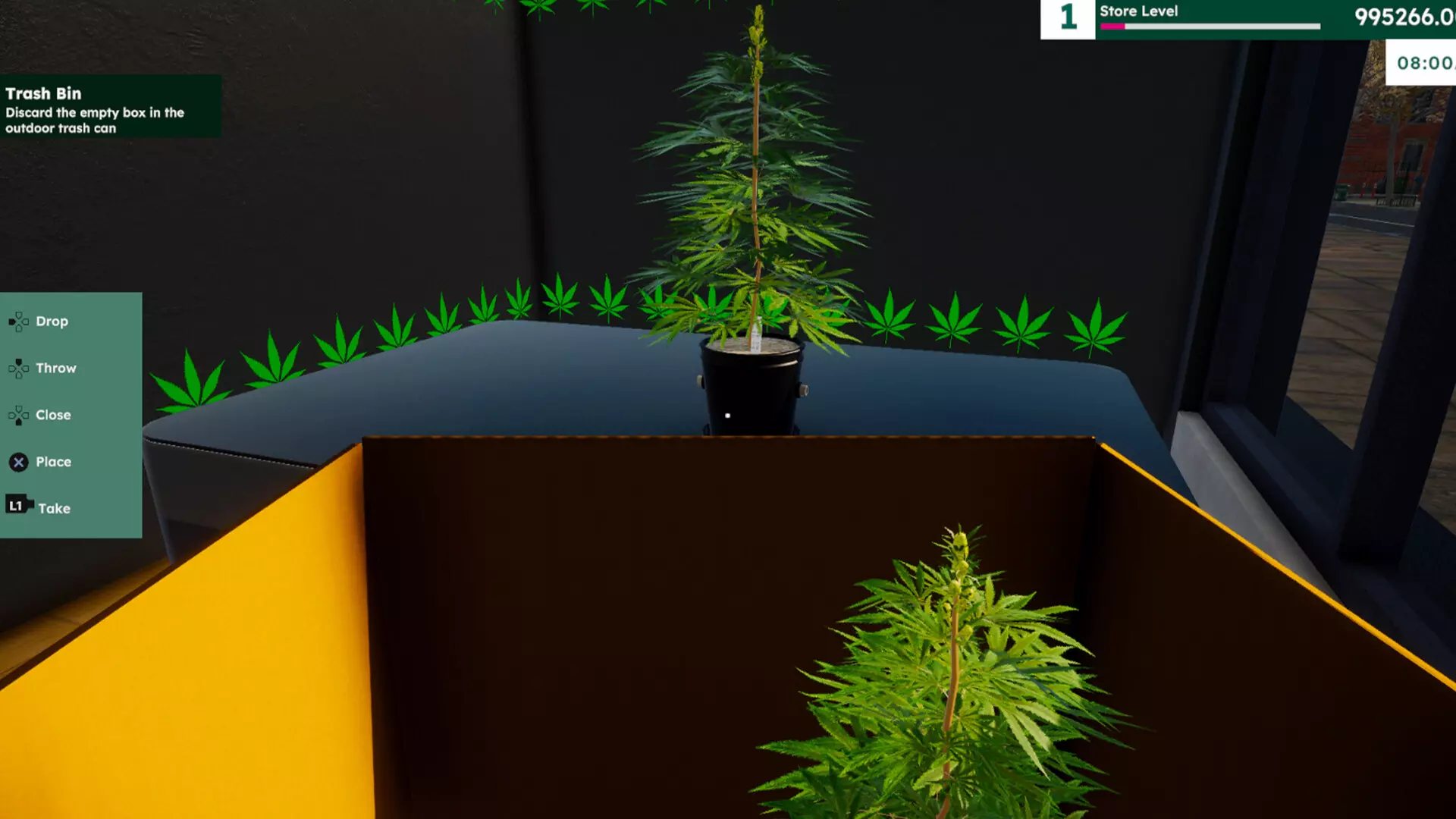Select the Drop action
The height and width of the screenshot is (819, 1456).
39,322
